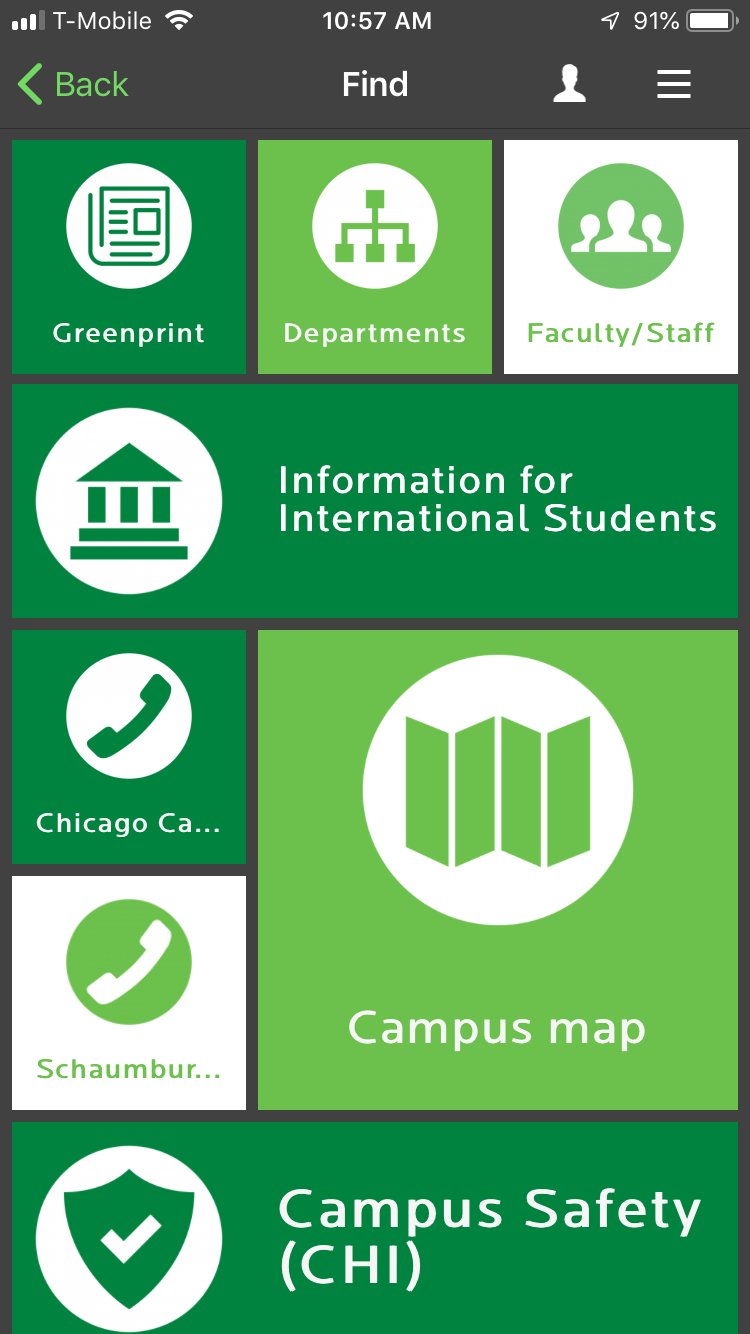Open the hamburger menu
750x1334 pixels.
673,85
